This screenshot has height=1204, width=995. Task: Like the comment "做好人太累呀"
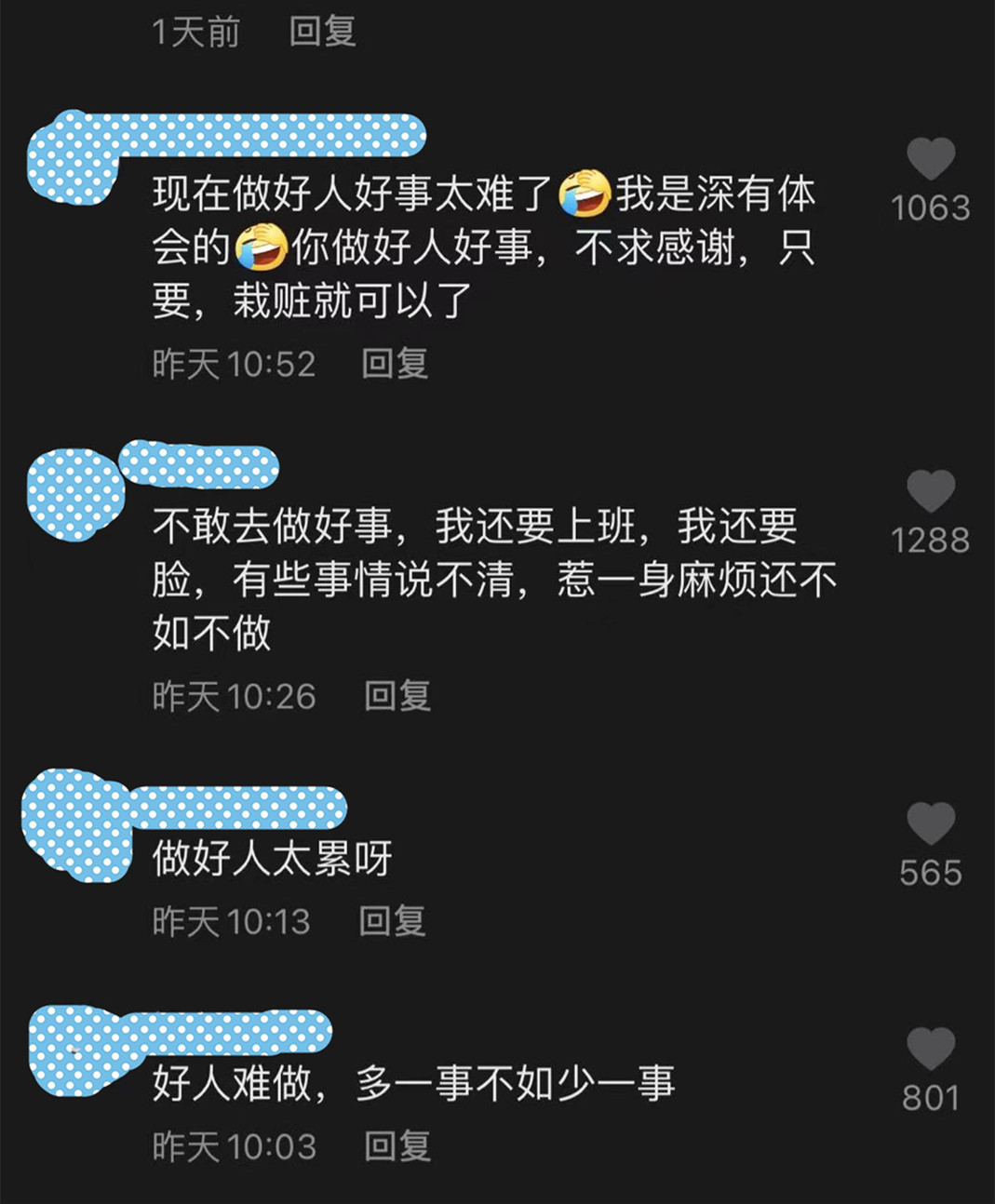[931, 823]
